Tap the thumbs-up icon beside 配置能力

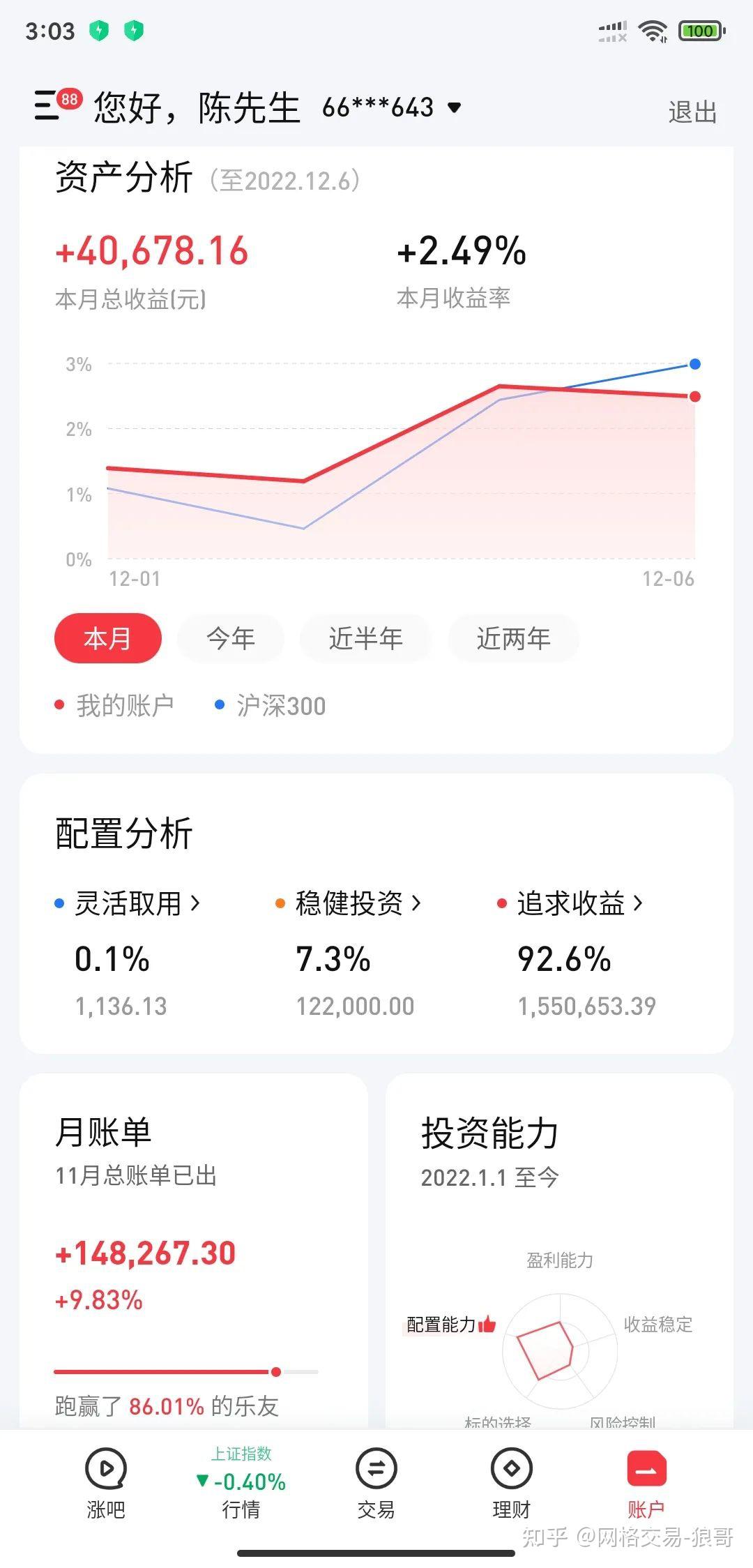click(x=488, y=1325)
